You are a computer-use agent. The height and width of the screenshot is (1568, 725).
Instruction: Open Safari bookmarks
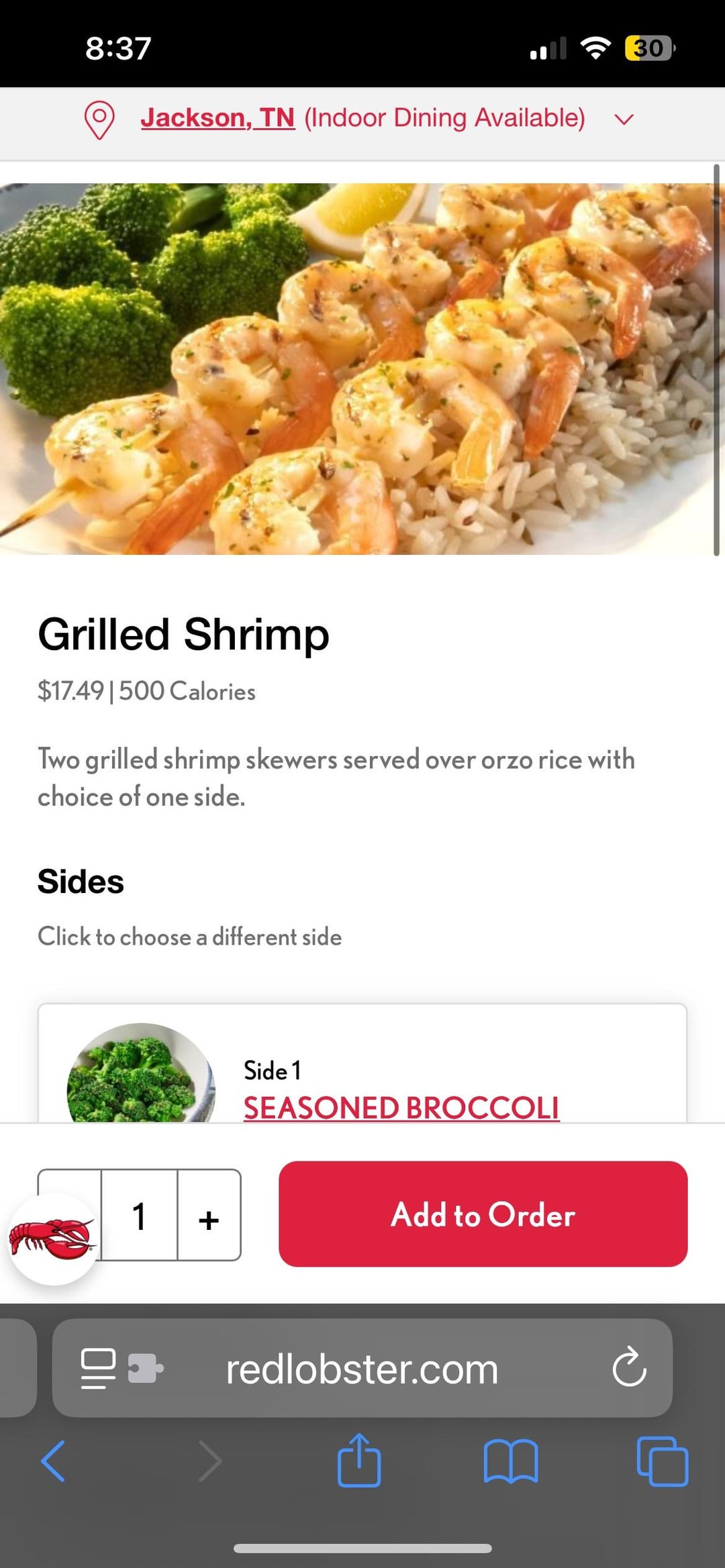[x=511, y=1461]
